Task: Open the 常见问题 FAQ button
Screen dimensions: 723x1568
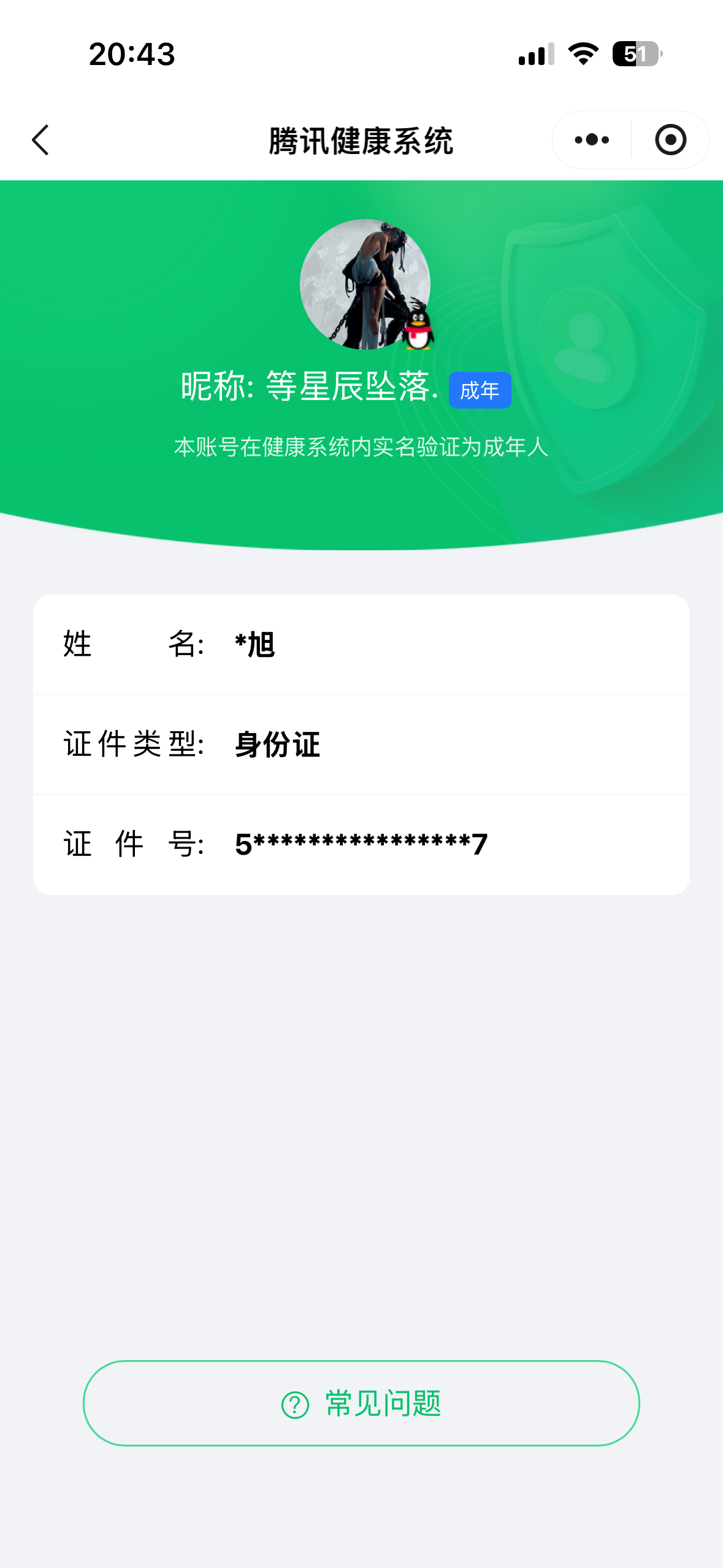Action: pyautogui.click(x=361, y=1405)
